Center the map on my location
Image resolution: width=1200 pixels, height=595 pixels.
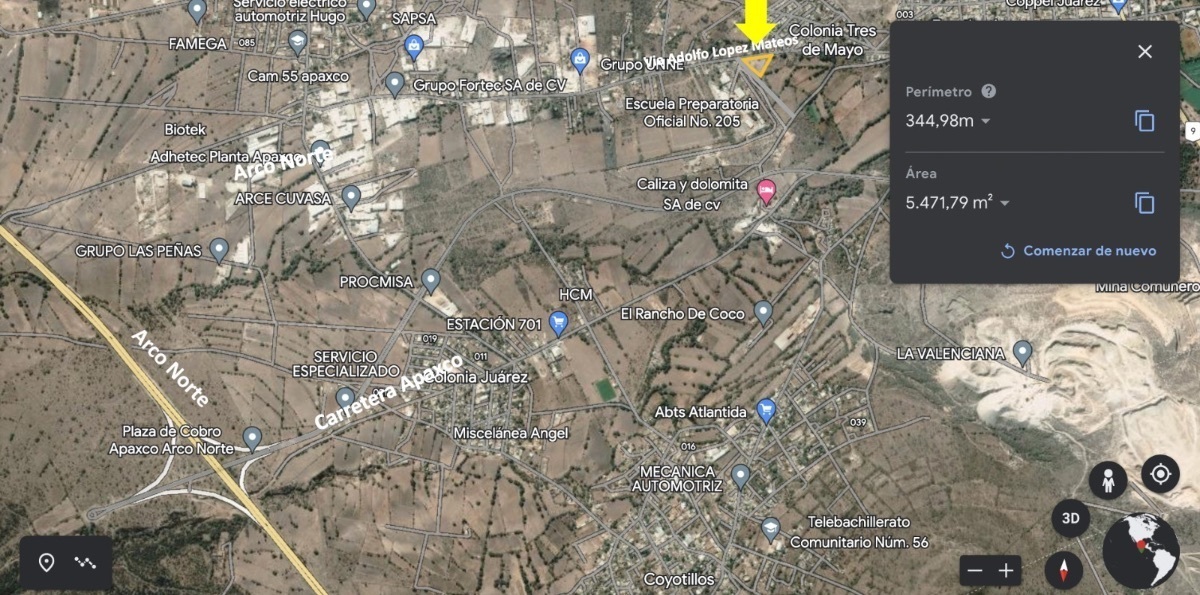[x=1160, y=472]
